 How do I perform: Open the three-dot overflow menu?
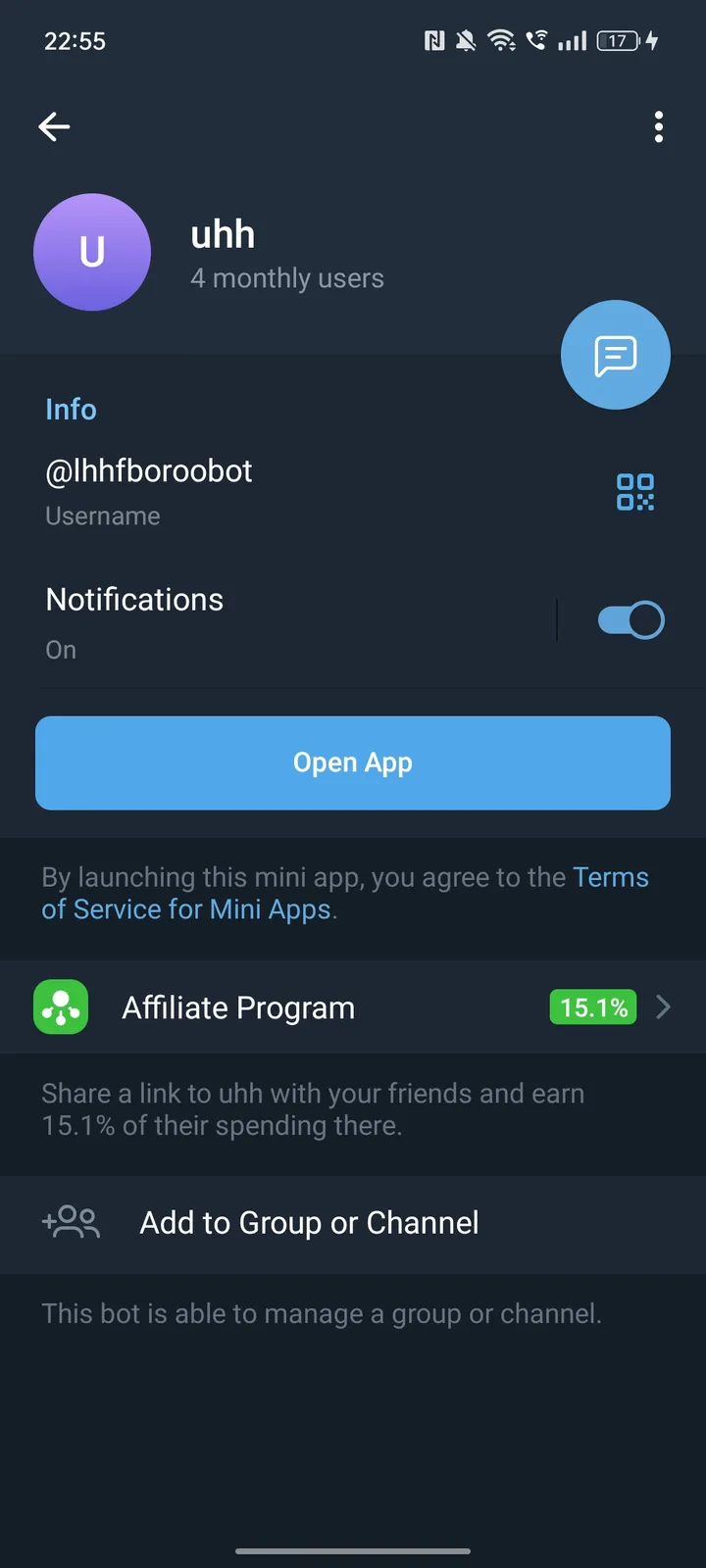pos(659,126)
